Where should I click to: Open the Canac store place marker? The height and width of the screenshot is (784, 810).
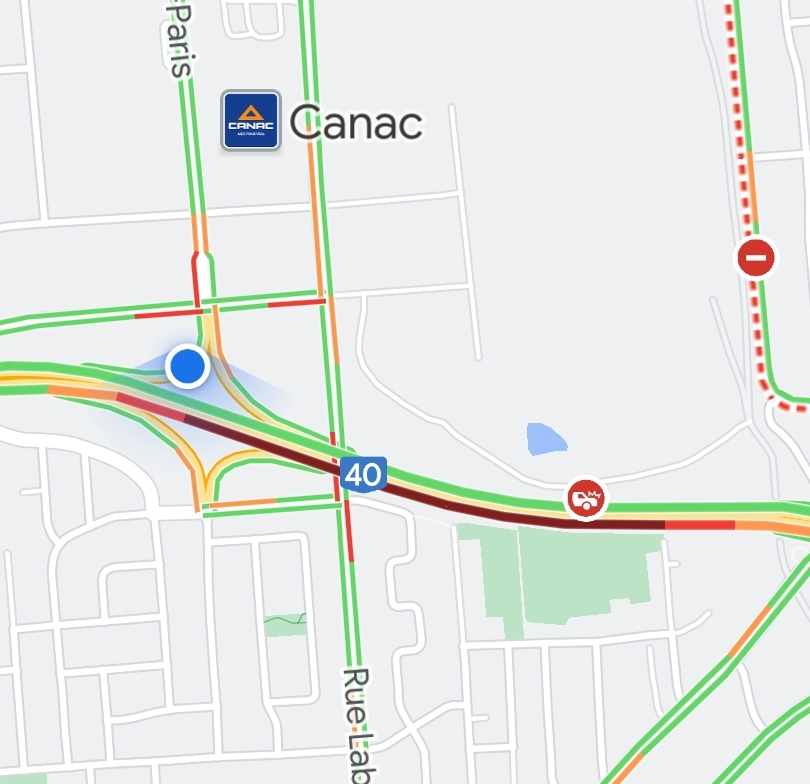(250, 121)
